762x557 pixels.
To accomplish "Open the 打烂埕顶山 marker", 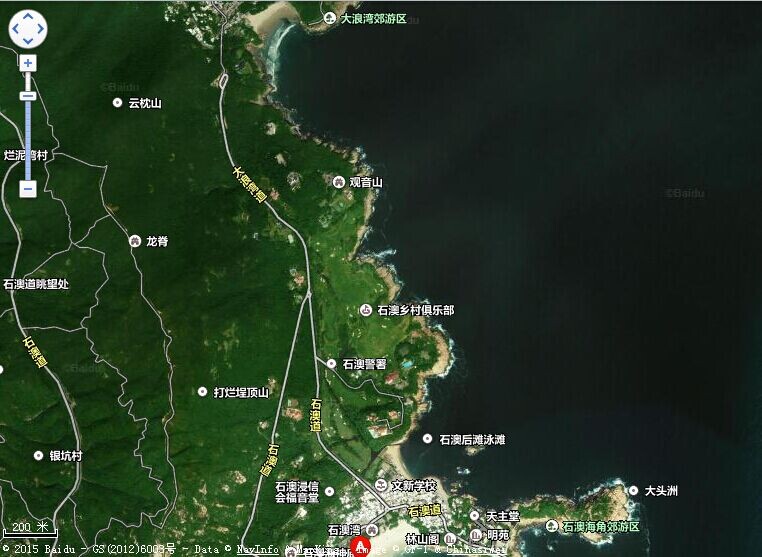I will [203, 392].
